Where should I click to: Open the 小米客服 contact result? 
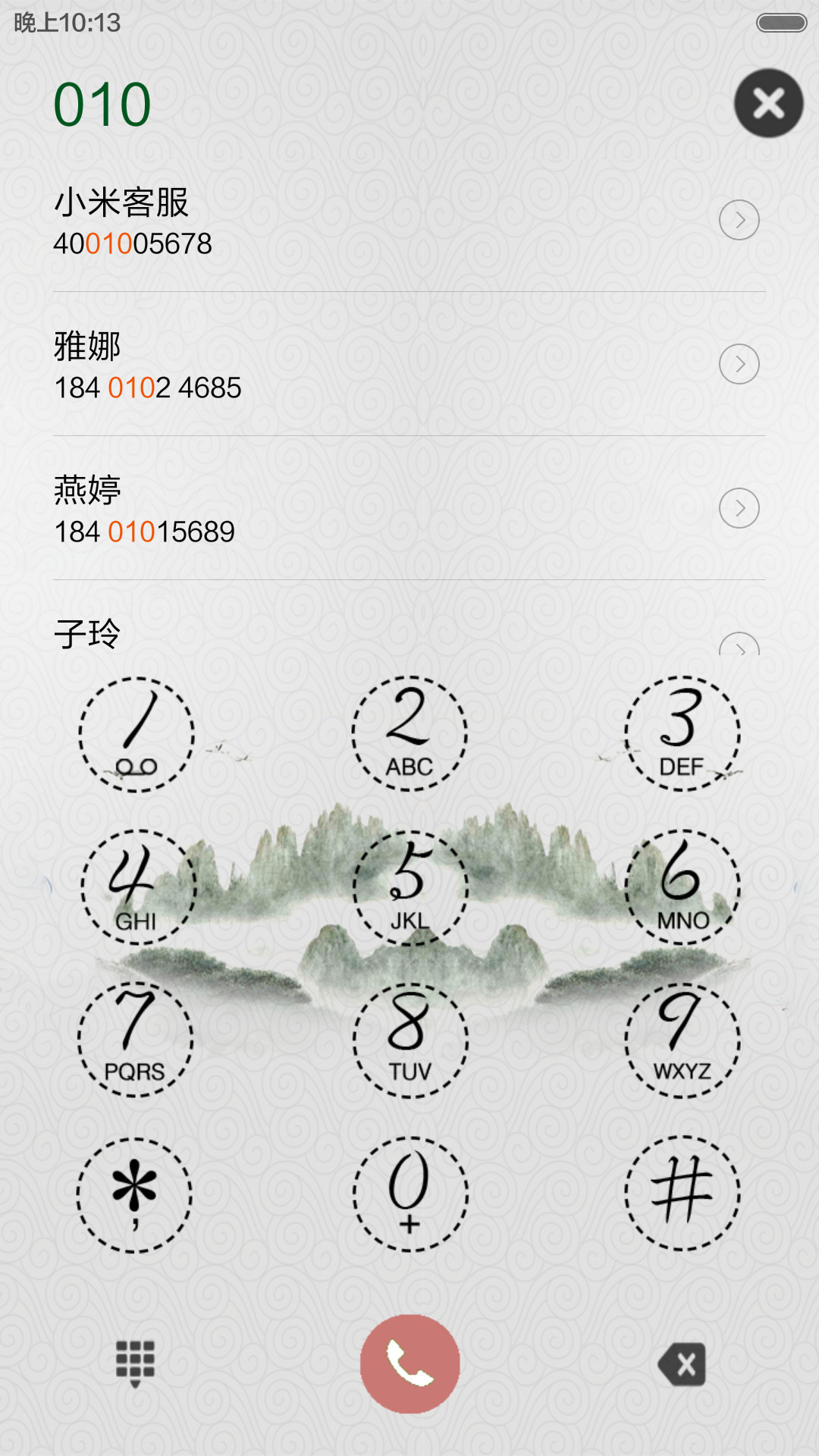pos(303,221)
